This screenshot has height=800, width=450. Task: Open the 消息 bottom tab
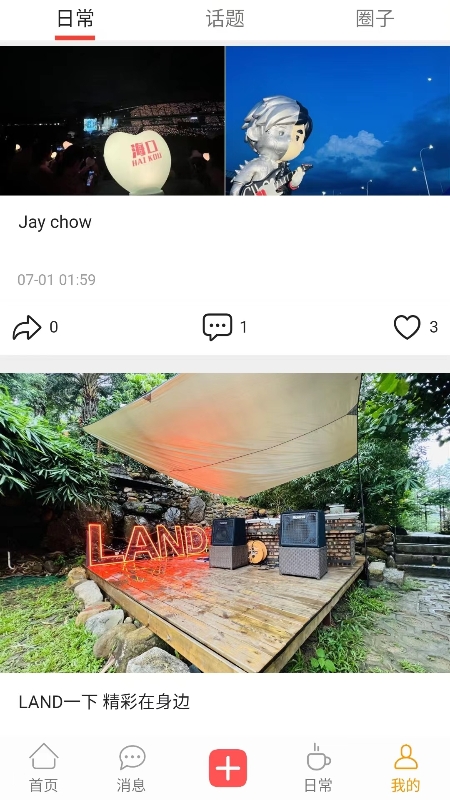(132, 768)
